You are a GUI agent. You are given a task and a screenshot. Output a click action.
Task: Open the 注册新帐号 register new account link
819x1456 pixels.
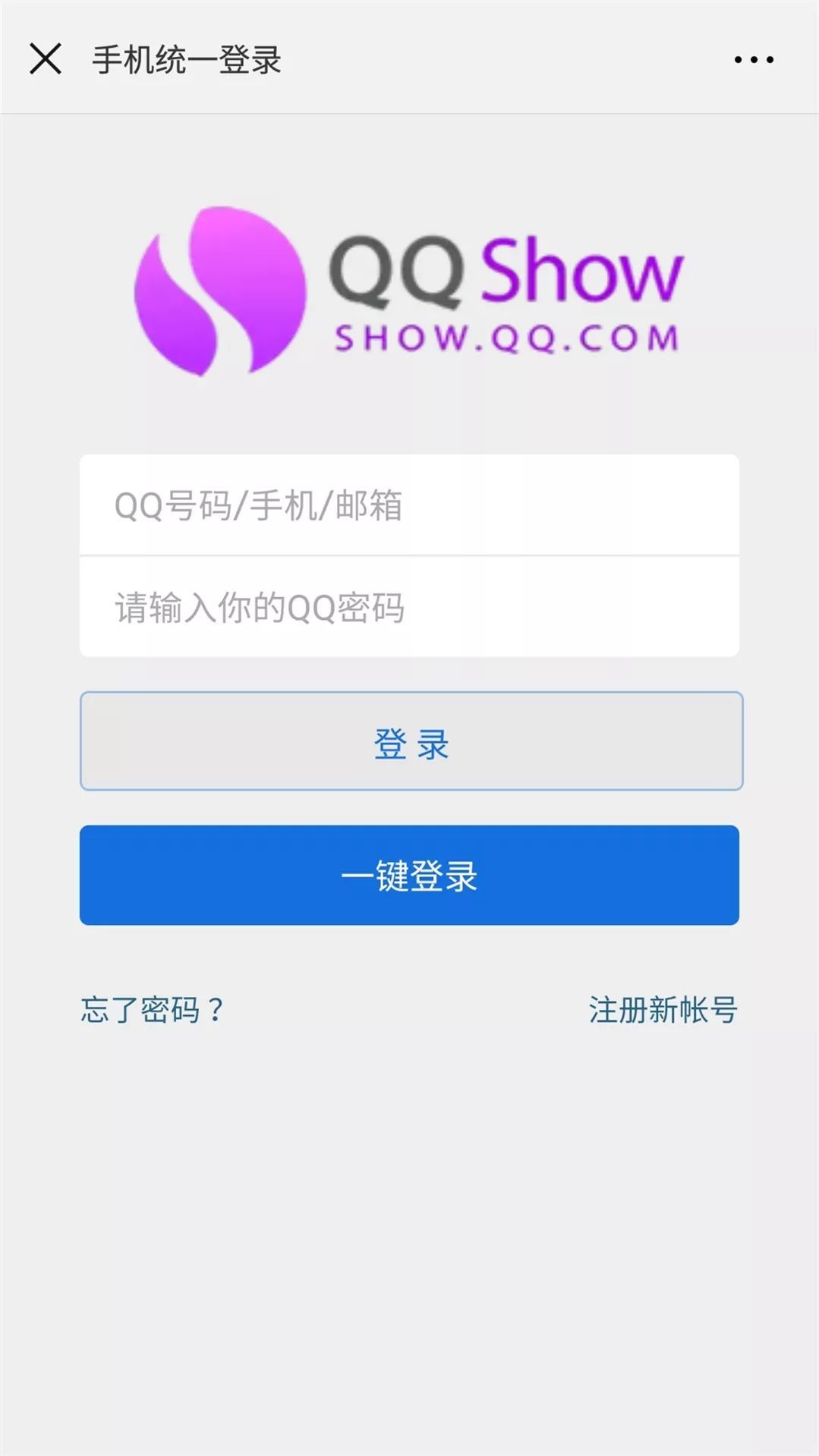point(663,1011)
